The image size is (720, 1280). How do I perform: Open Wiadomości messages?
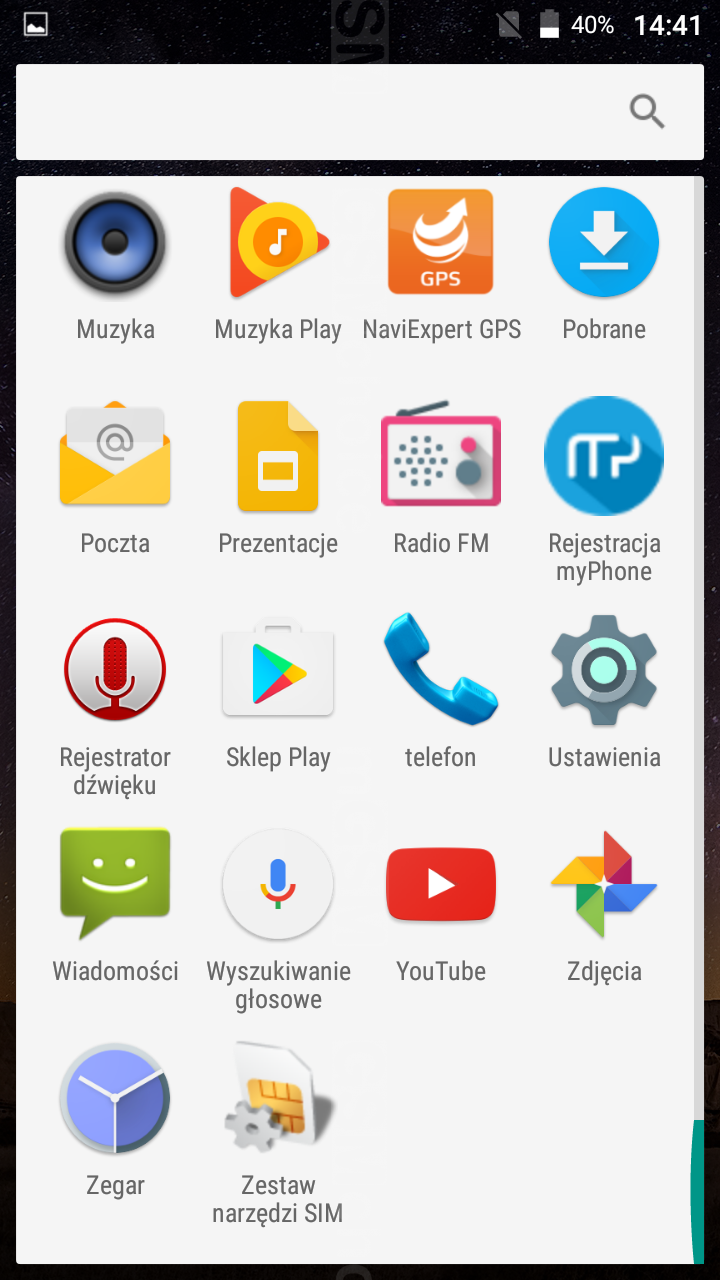pyautogui.click(x=115, y=882)
